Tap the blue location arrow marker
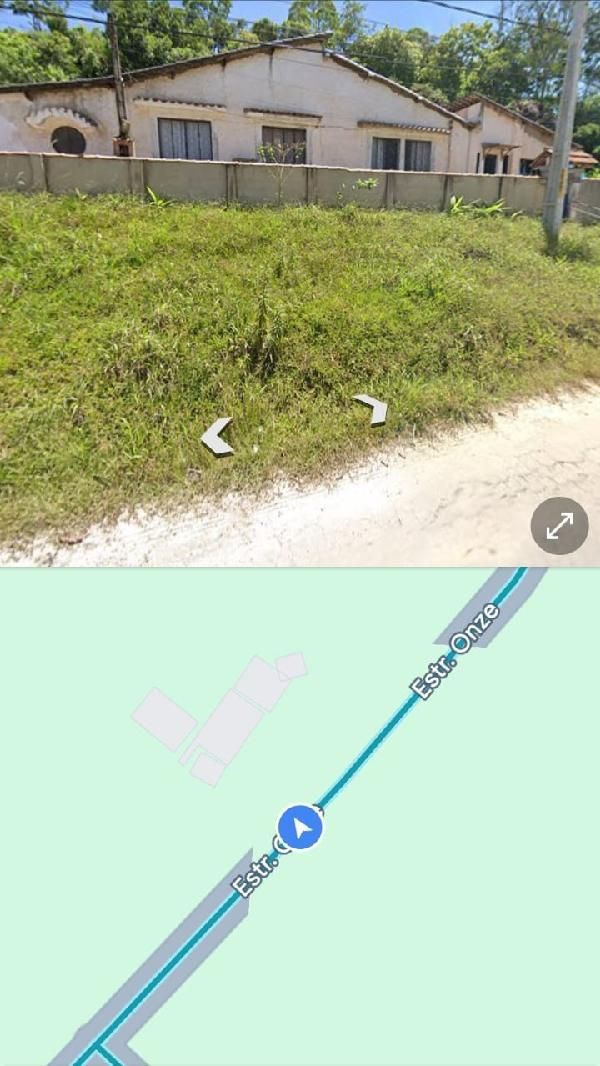The width and height of the screenshot is (600, 1066). point(300,828)
